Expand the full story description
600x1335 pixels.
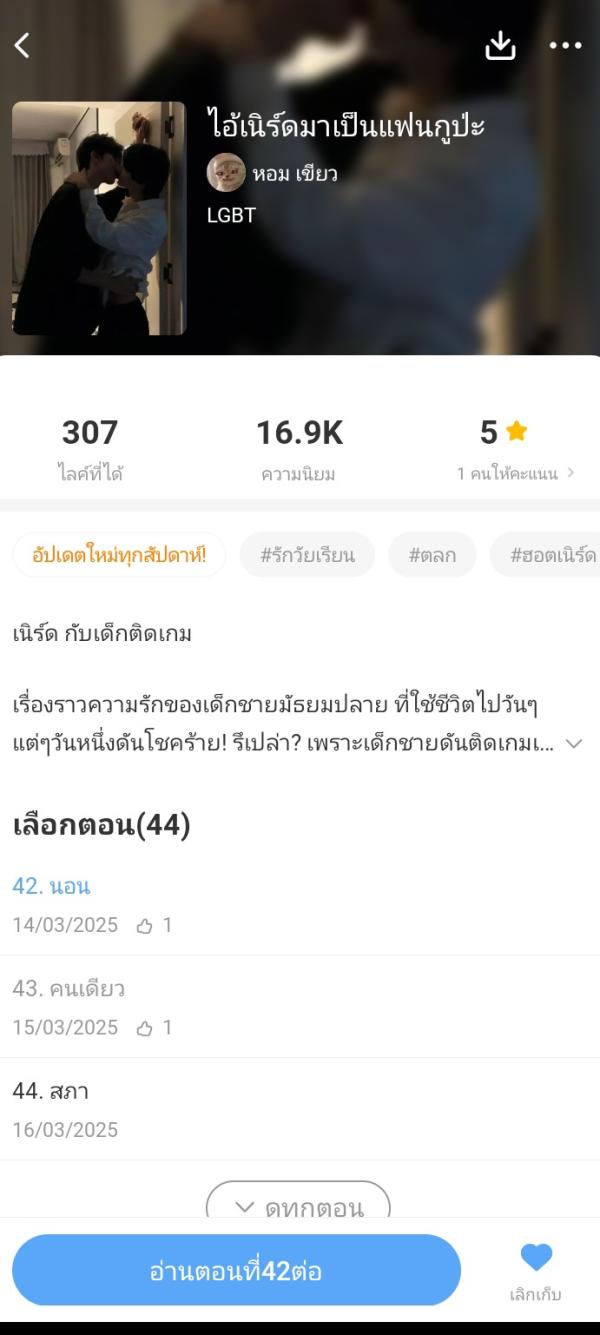tap(573, 744)
